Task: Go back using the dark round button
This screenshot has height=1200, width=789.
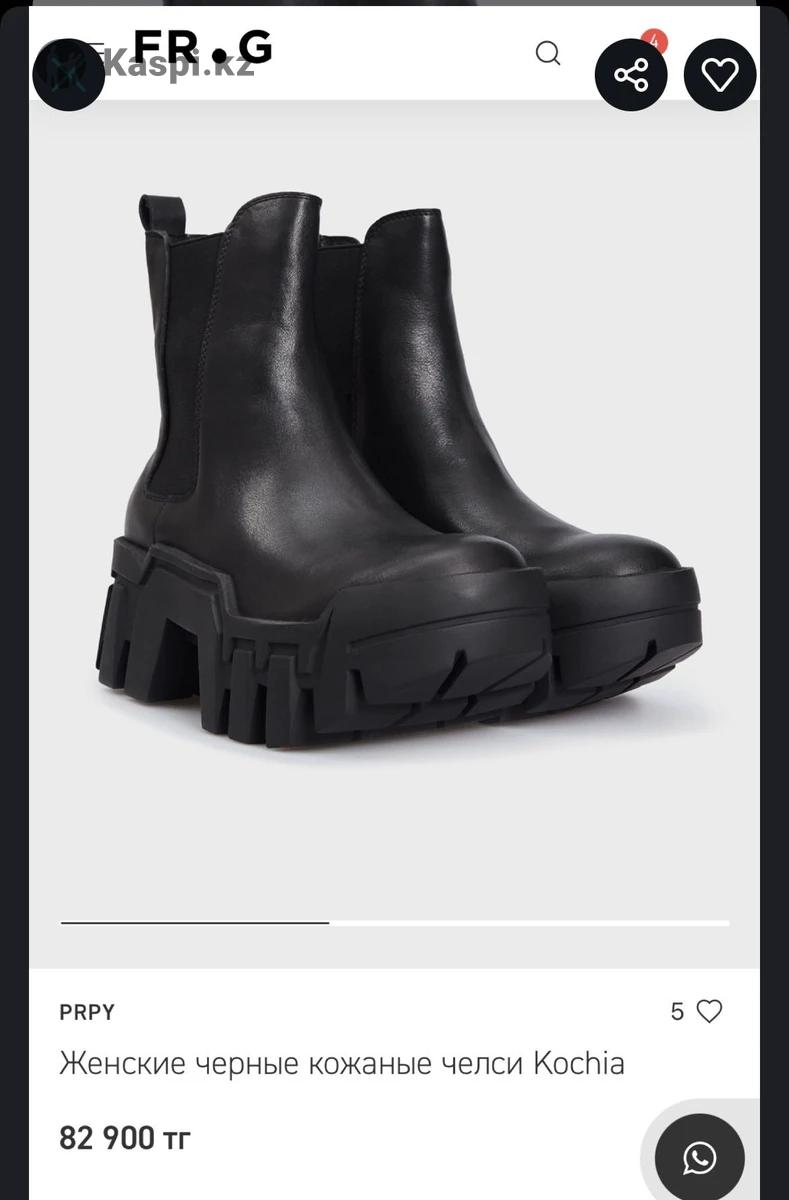Action: (x=68, y=74)
